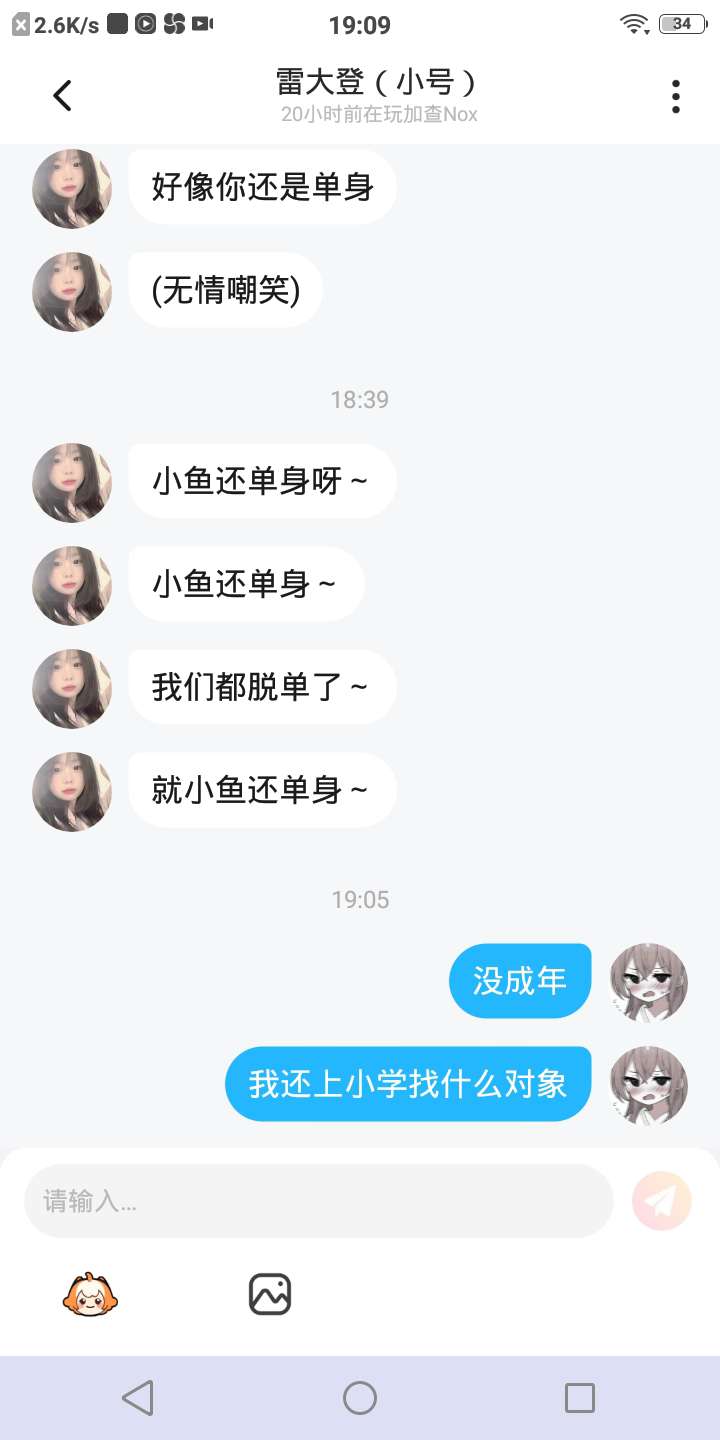Attach a picture from the gallery
This screenshot has width=720, height=1440.
[x=270, y=1294]
